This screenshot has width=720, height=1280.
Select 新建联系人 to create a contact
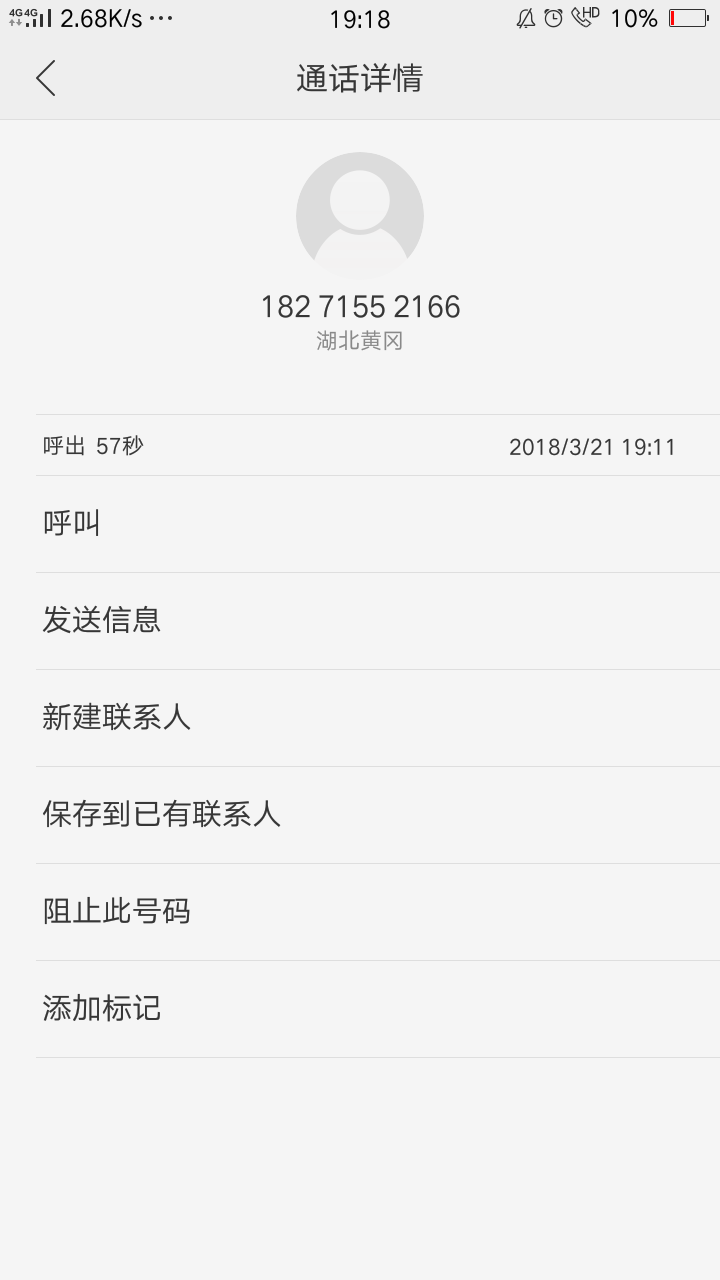pyautogui.click(x=116, y=717)
